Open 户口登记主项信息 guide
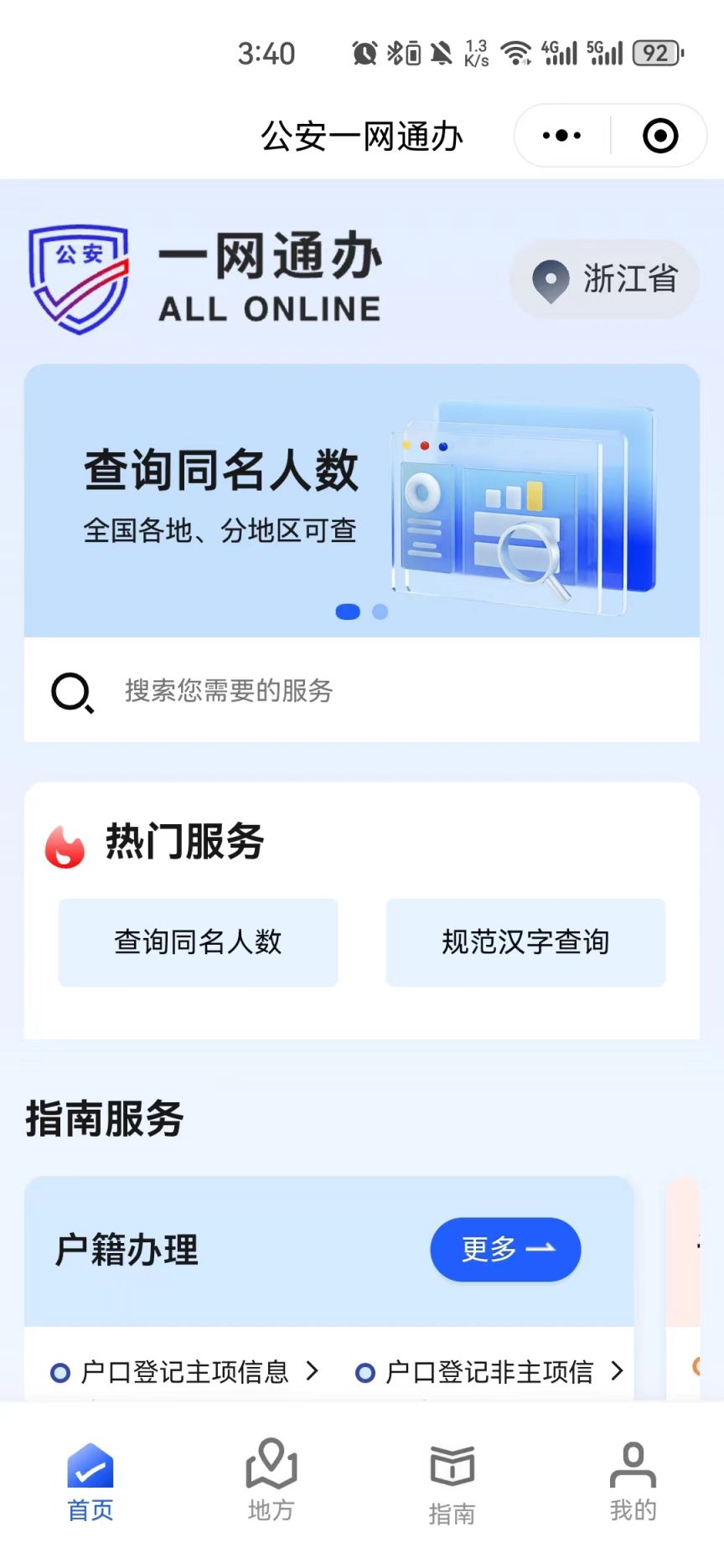 point(185,1371)
